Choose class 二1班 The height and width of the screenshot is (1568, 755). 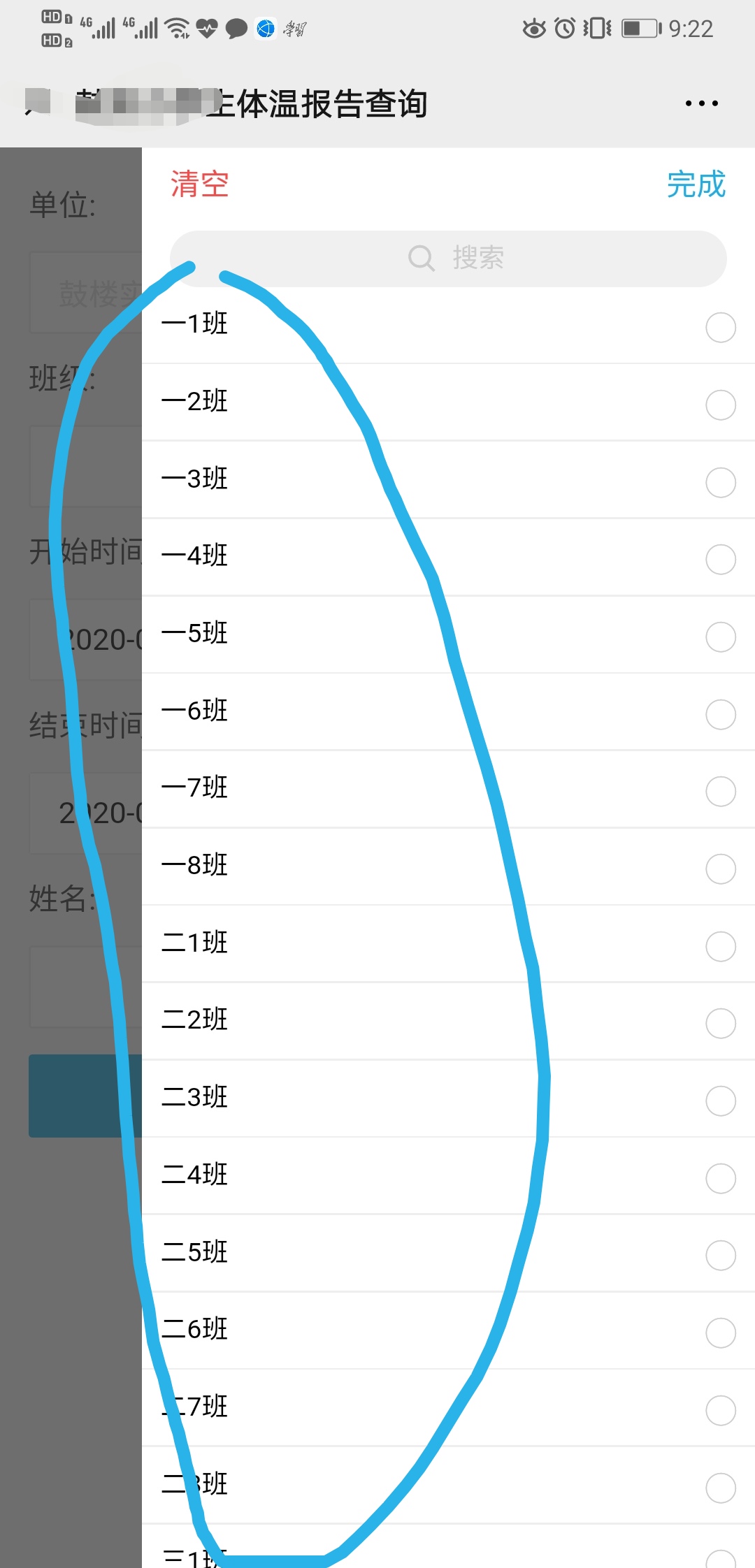[x=448, y=944]
